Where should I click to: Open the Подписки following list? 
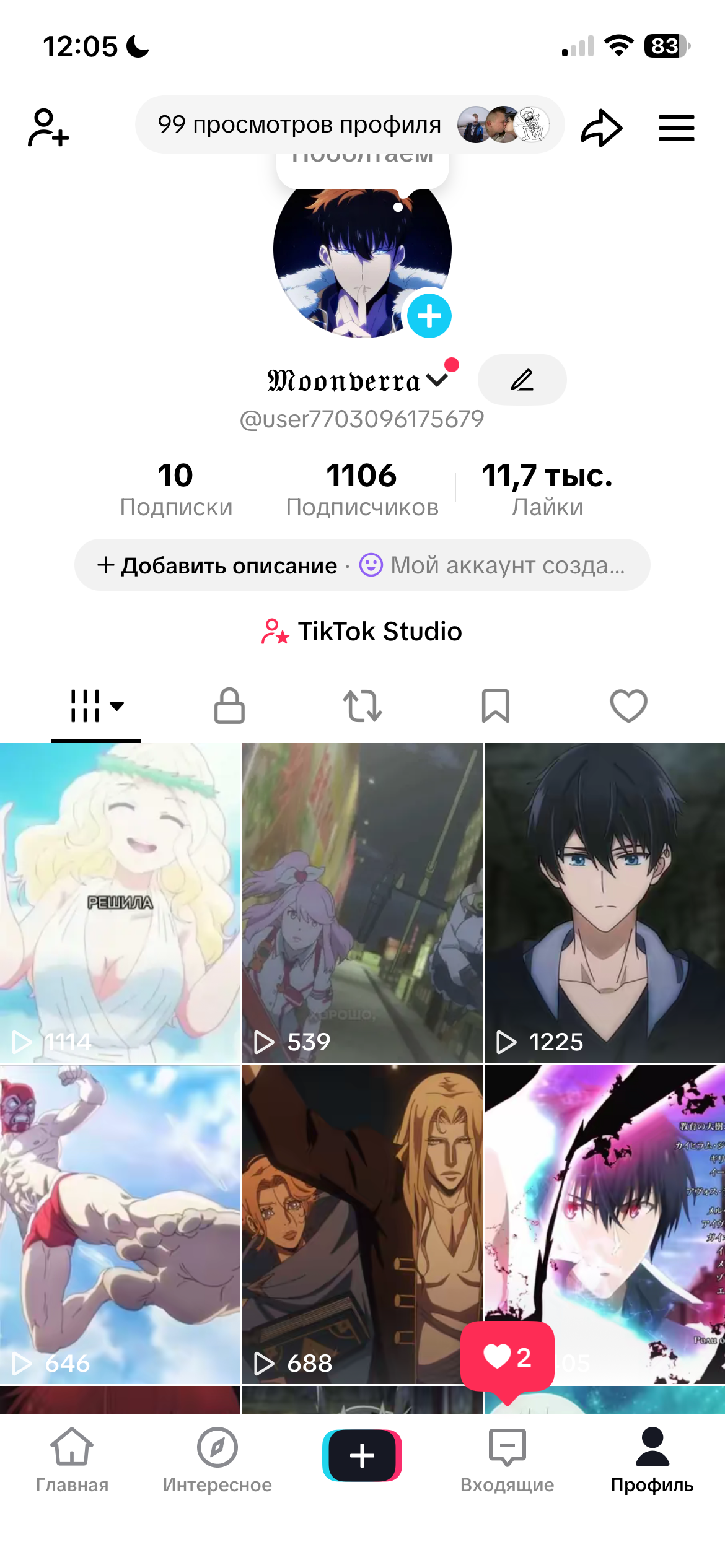coord(176,489)
